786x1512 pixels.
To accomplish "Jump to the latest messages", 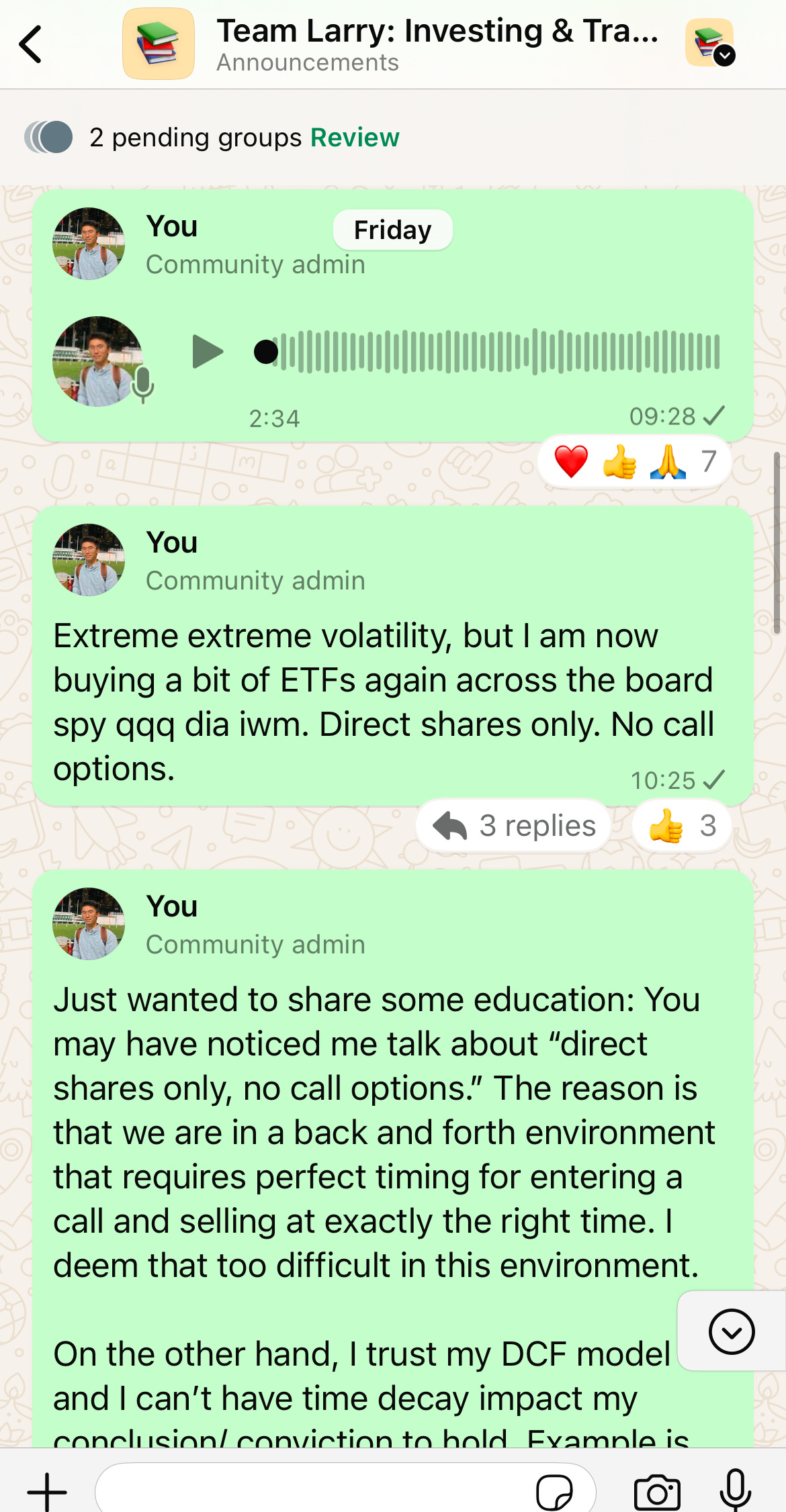I will 731,1331.
